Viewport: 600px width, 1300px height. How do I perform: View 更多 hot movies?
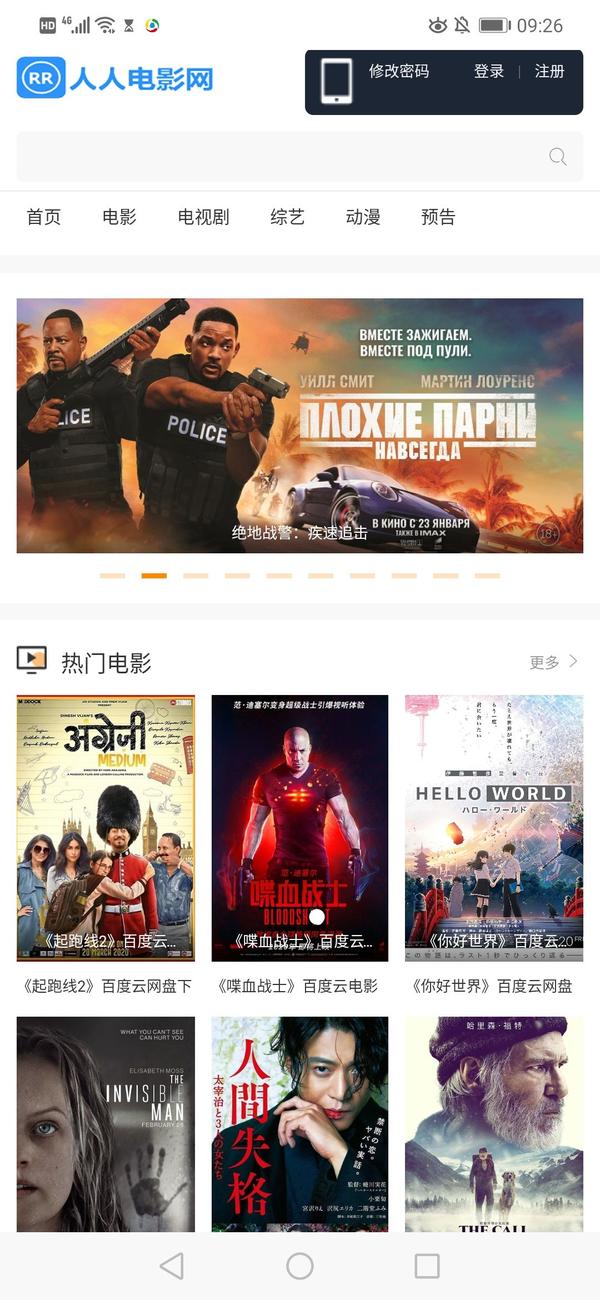(553, 662)
